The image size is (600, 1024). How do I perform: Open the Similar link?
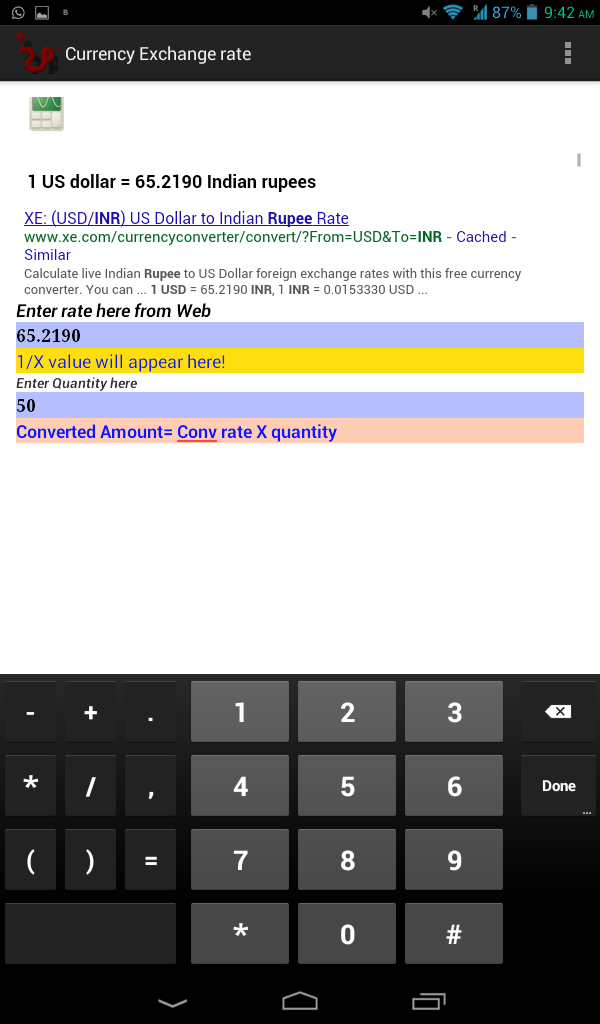click(x=47, y=255)
